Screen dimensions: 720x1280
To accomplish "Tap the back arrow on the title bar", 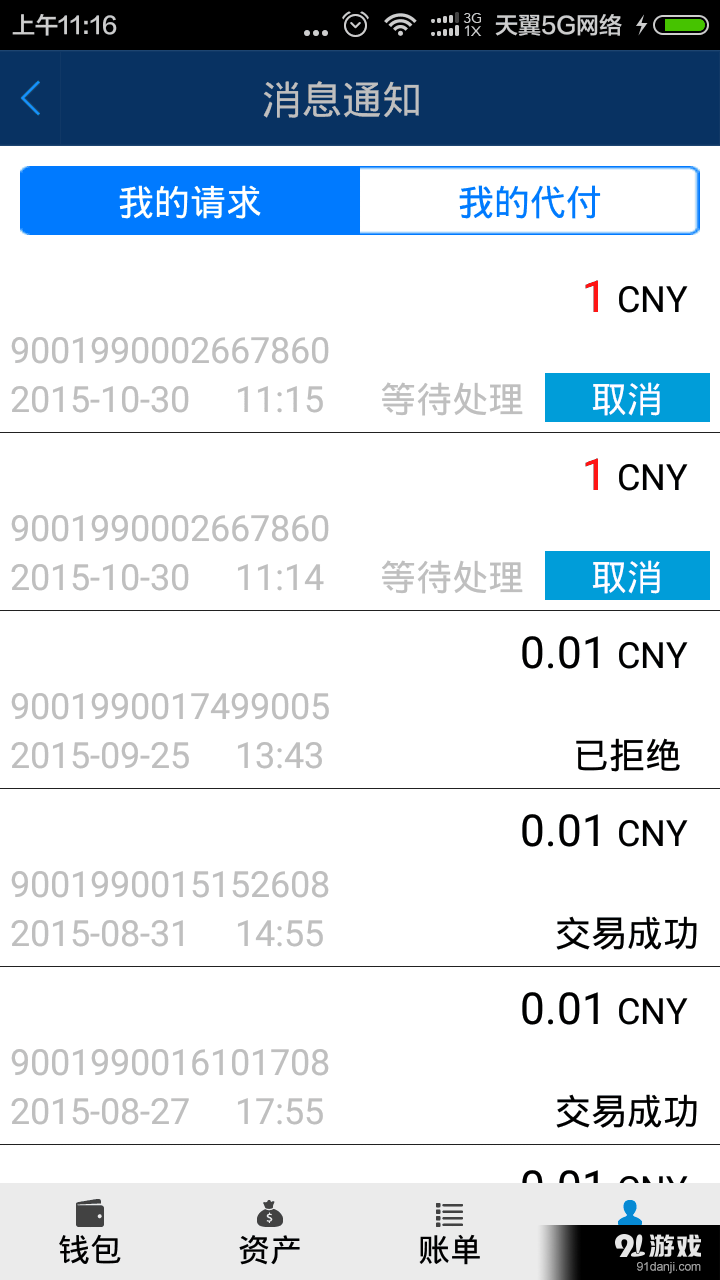I will (30, 99).
